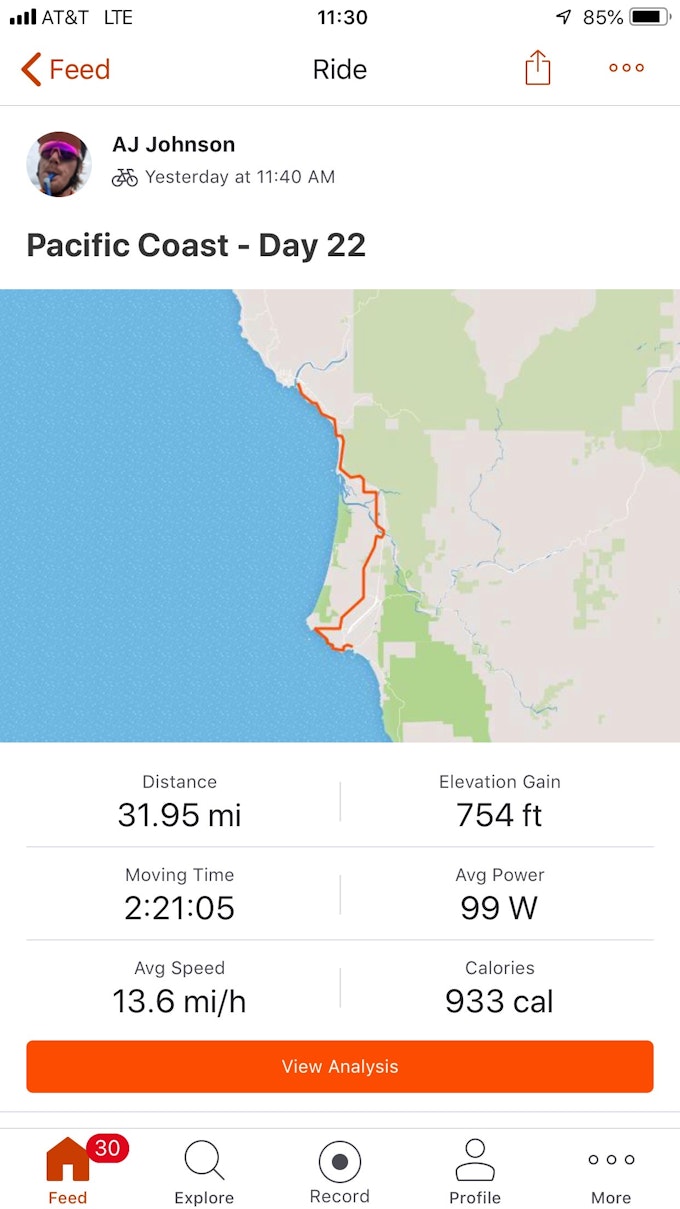Screen dimensions: 680x1209
Task: Open the More tab
Action: coord(611,1171)
